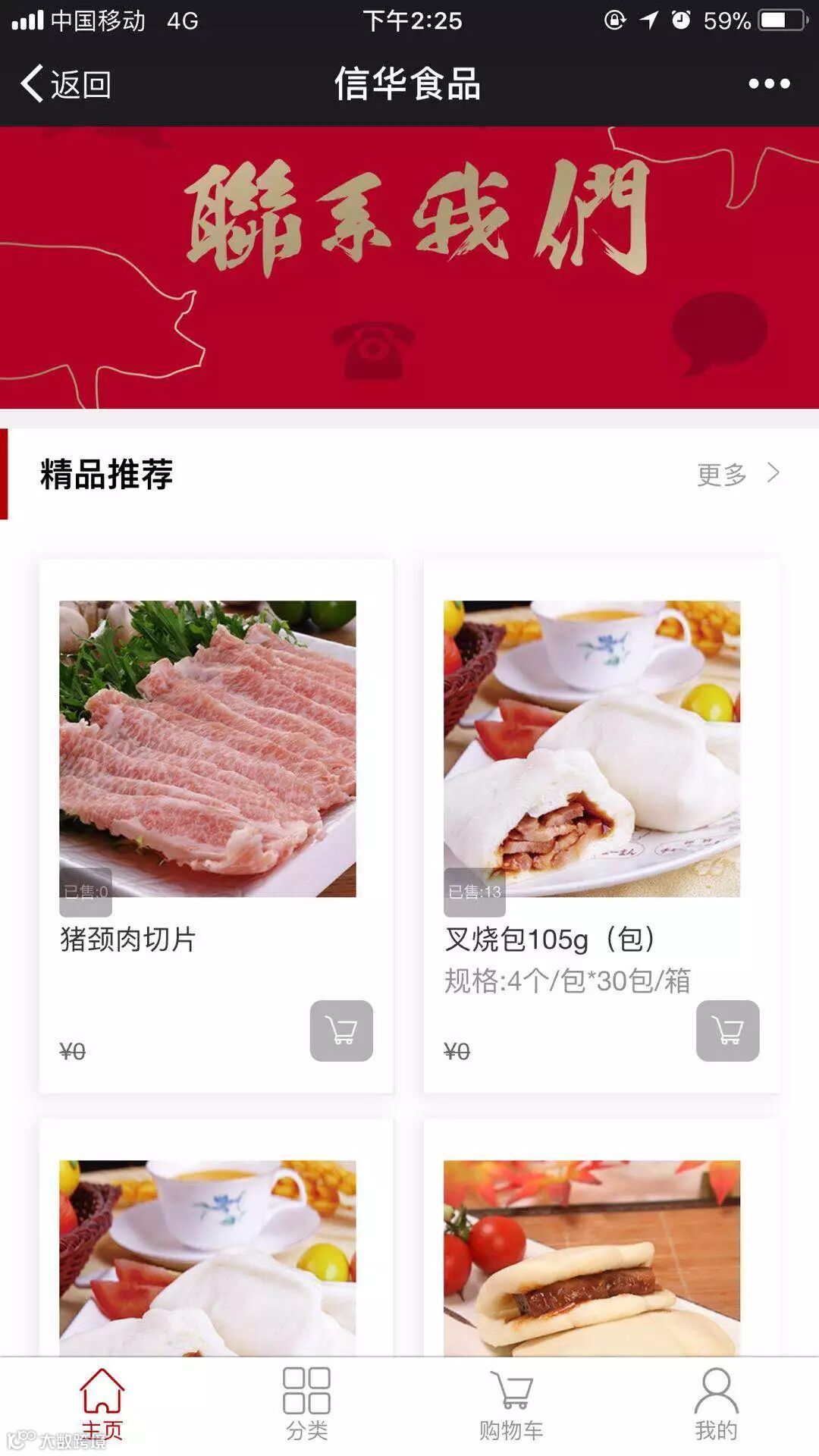
Task: Add 猪颈肉切片 to the cart
Action: (341, 1031)
